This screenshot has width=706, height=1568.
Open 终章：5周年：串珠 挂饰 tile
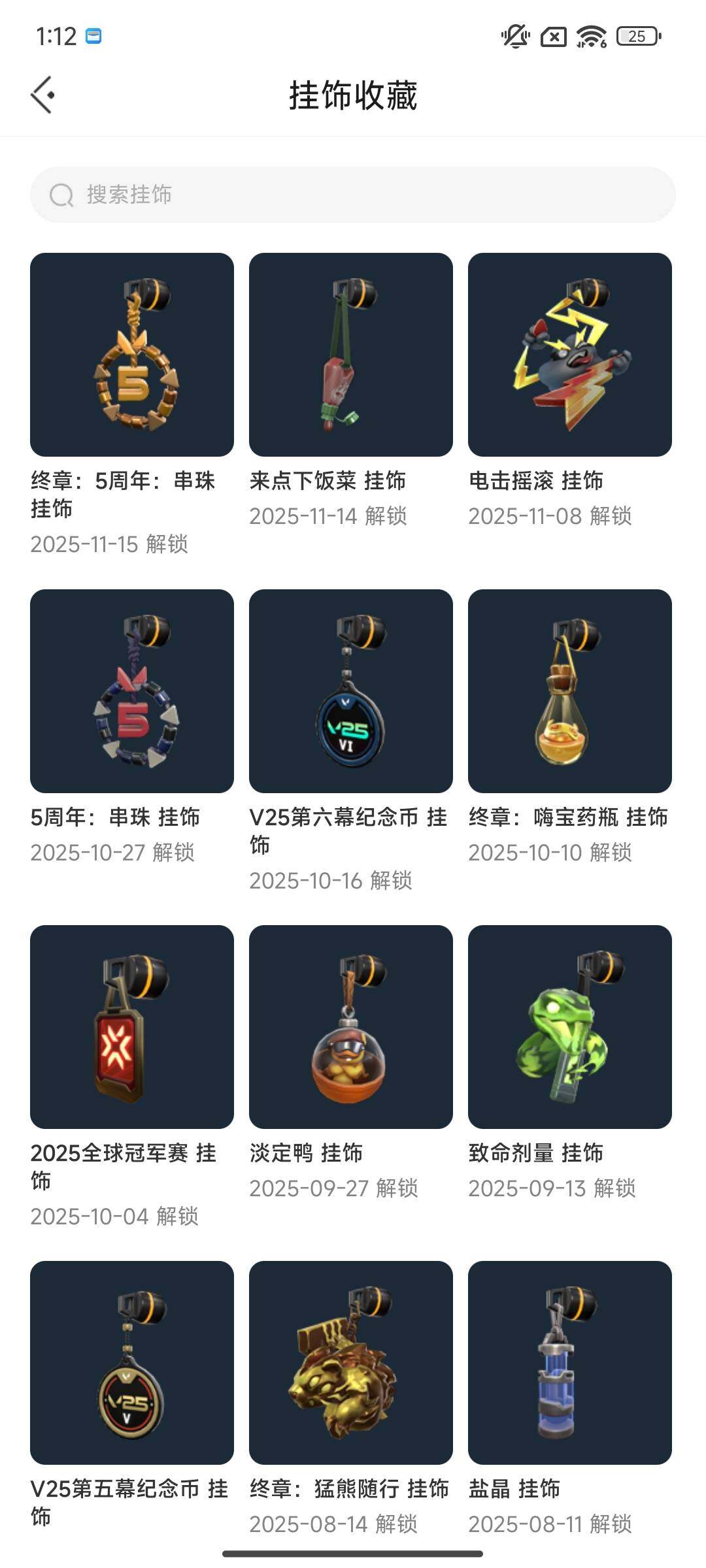pos(132,355)
